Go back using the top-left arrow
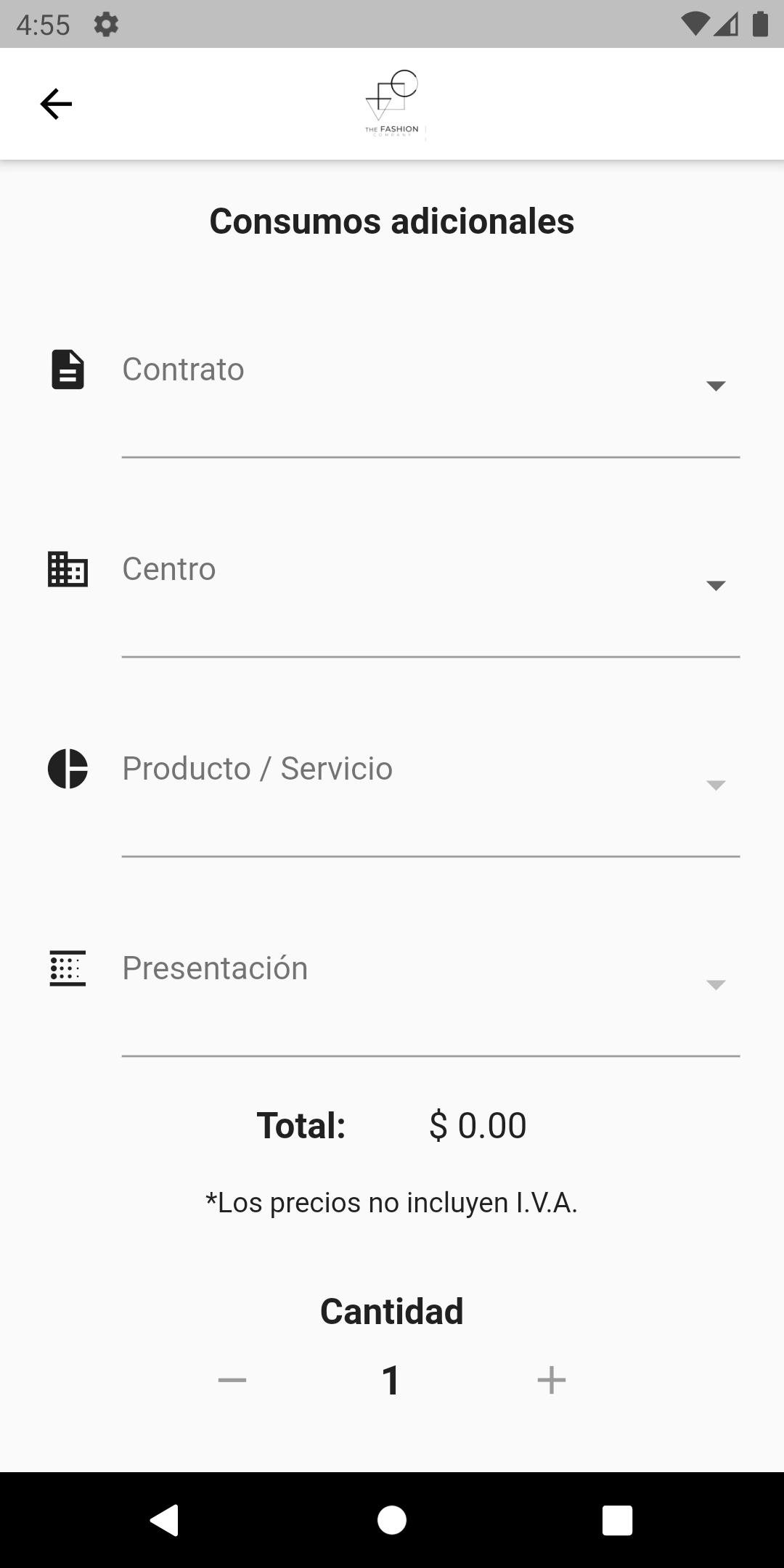The image size is (784, 1568). 56,104
